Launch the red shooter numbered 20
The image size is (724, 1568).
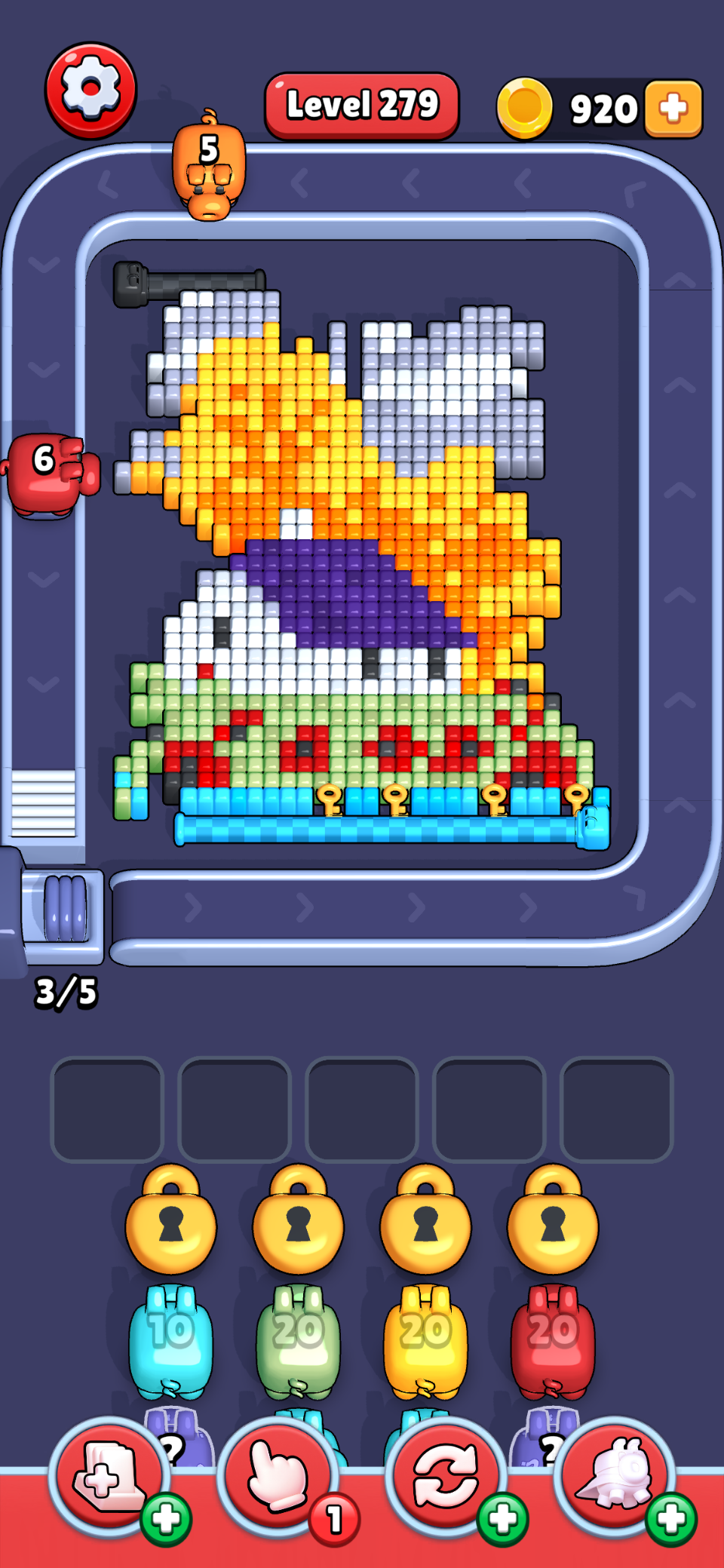(x=553, y=1341)
